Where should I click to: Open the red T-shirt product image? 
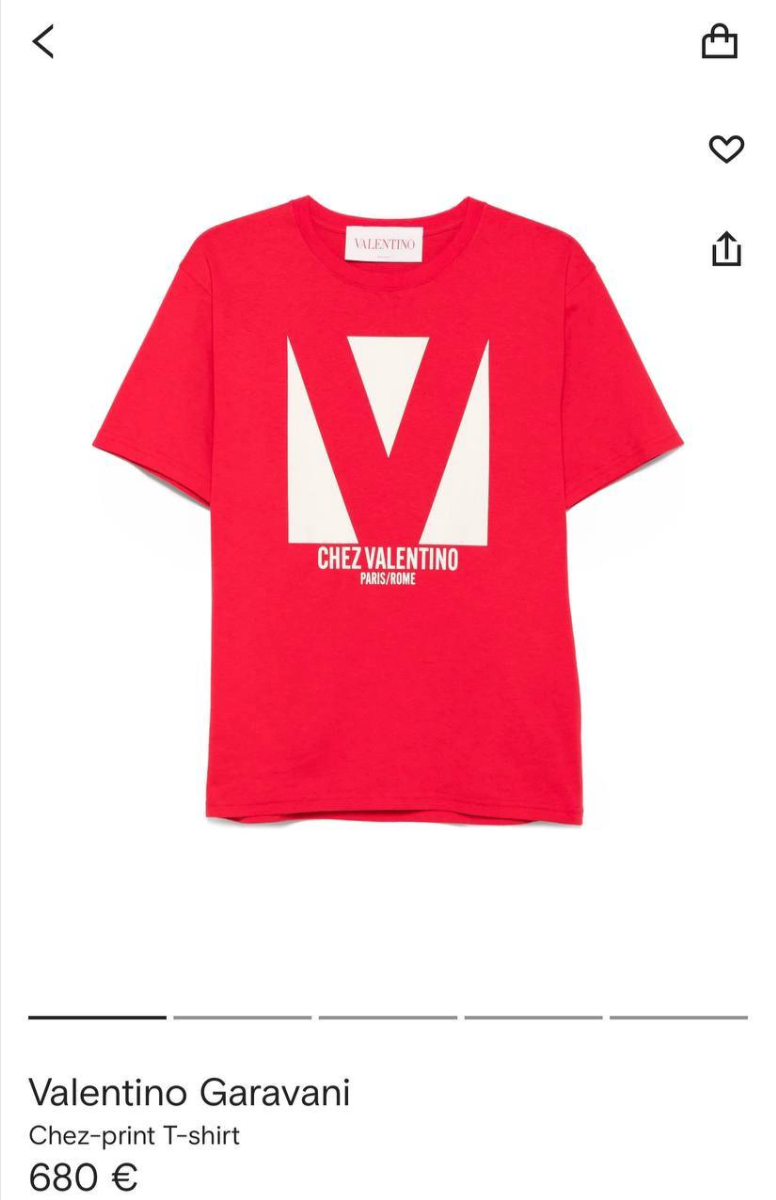pos(388,510)
